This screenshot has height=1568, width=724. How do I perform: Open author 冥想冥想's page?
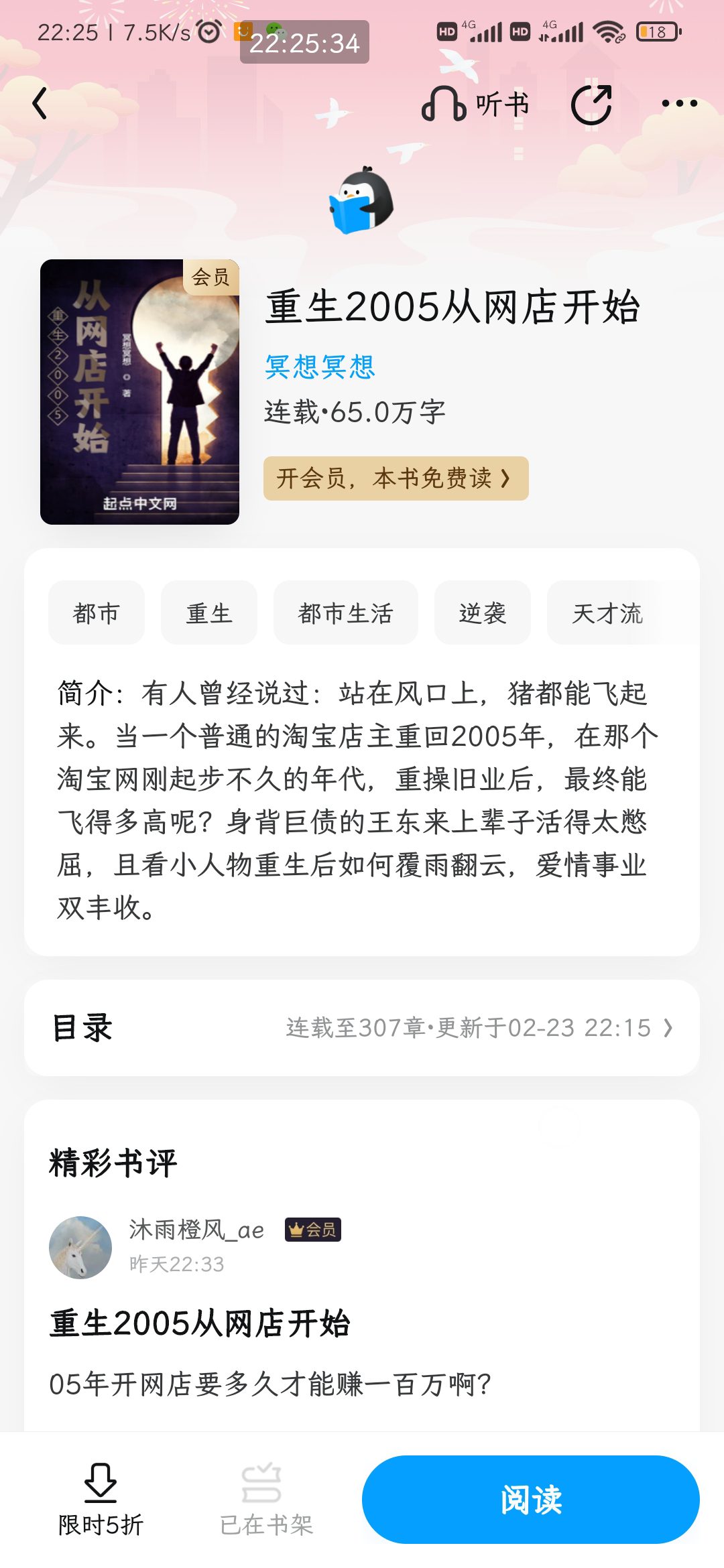[x=320, y=367]
